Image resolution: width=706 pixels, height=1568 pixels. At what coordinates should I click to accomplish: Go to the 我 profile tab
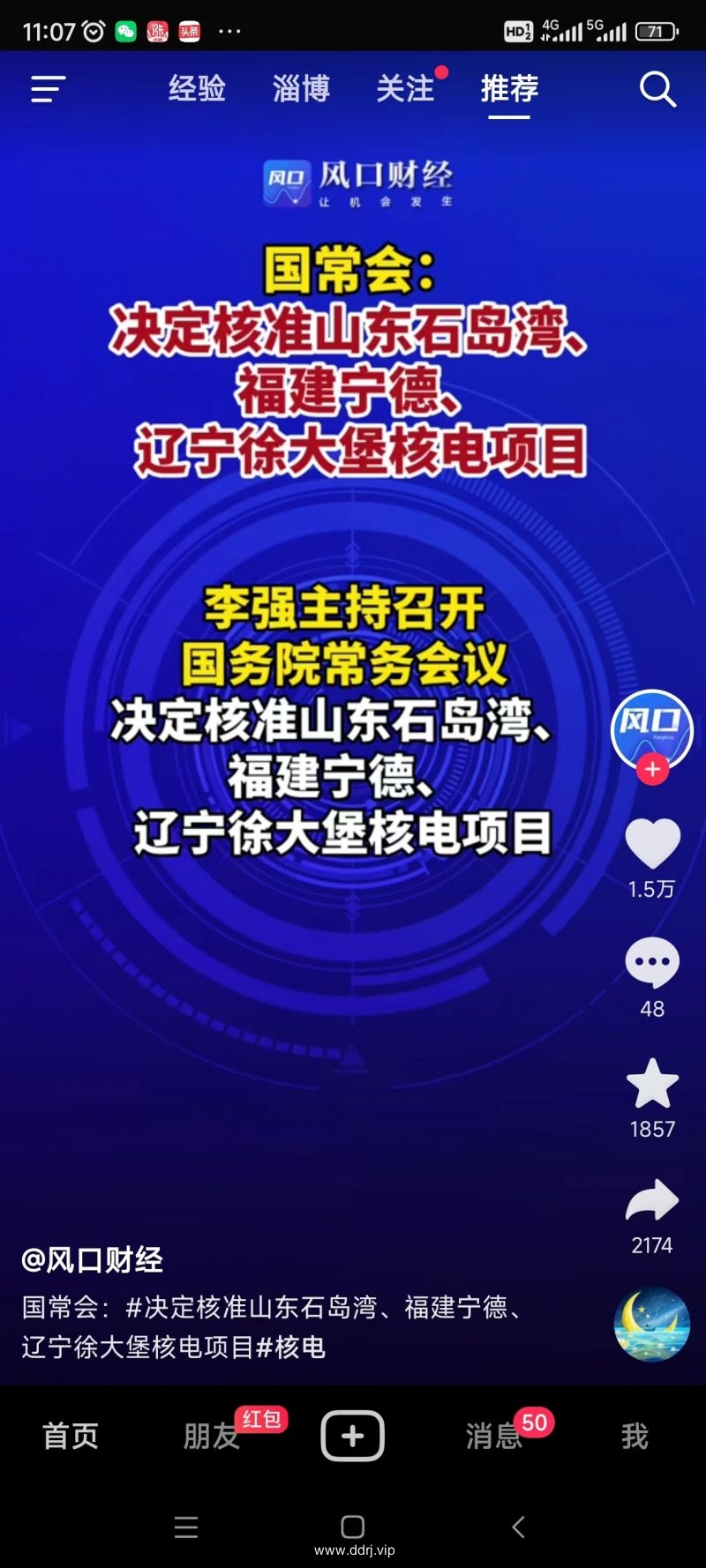coord(635,1437)
